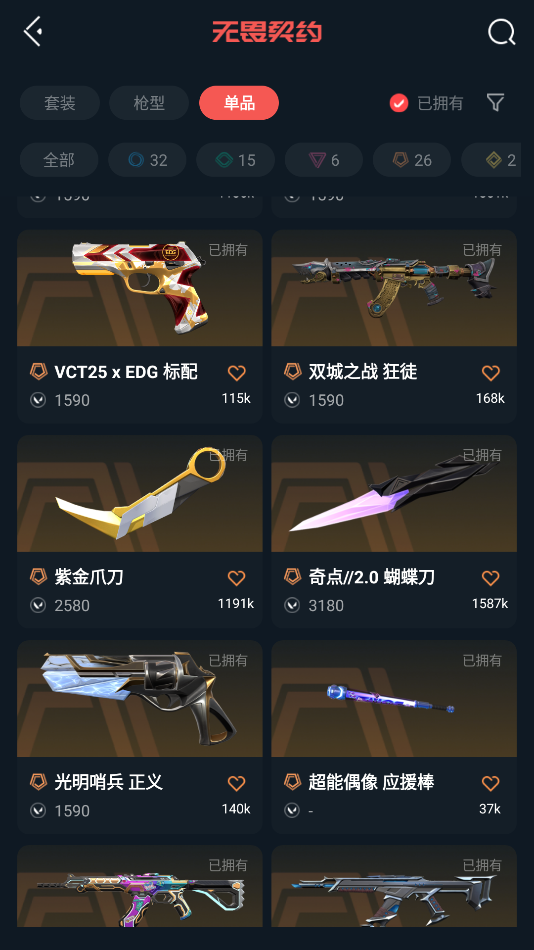Favorite the 双城之战 狂徒 skin

(x=490, y=373)
